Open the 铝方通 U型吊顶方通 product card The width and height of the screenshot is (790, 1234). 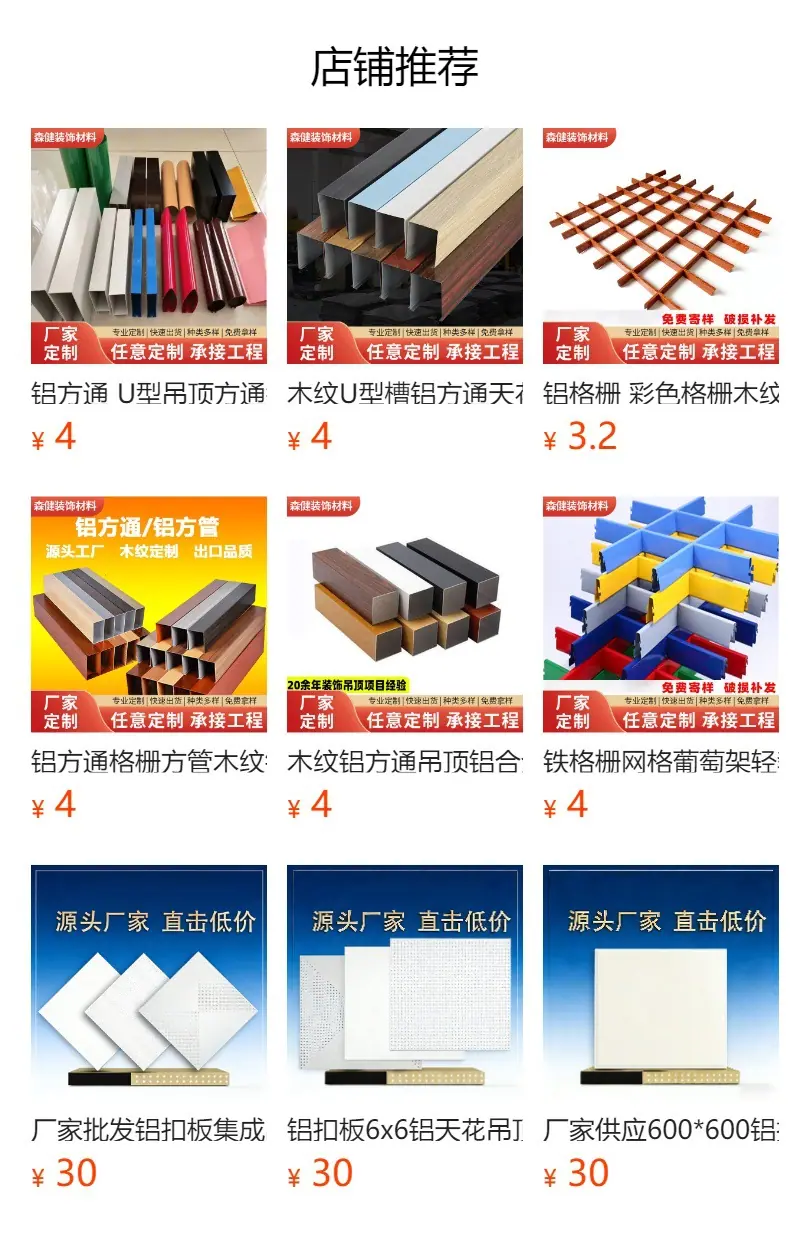click(x=149, y=291)
